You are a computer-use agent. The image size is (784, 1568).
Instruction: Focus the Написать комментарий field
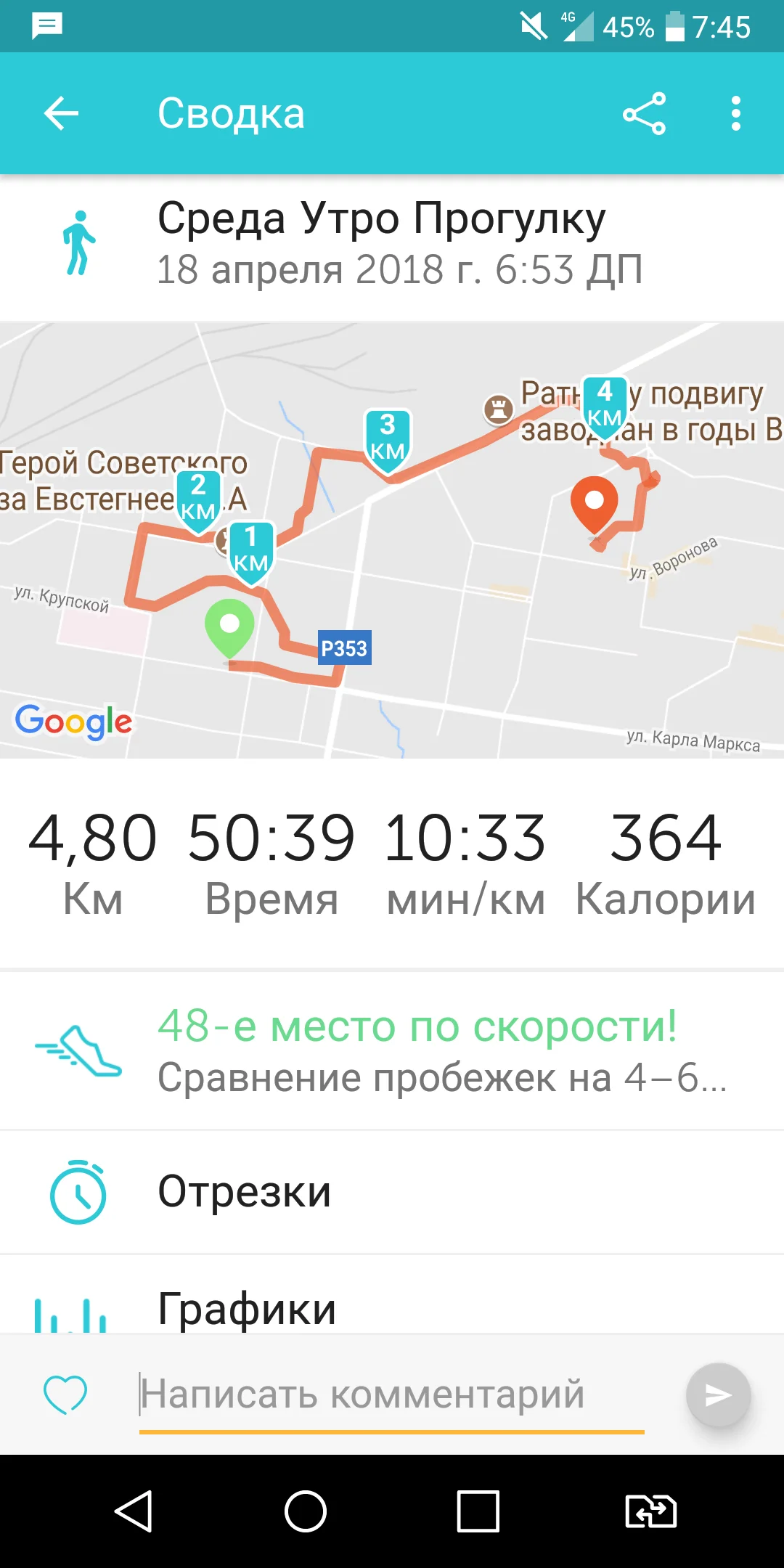click(x=392, y=1395)
